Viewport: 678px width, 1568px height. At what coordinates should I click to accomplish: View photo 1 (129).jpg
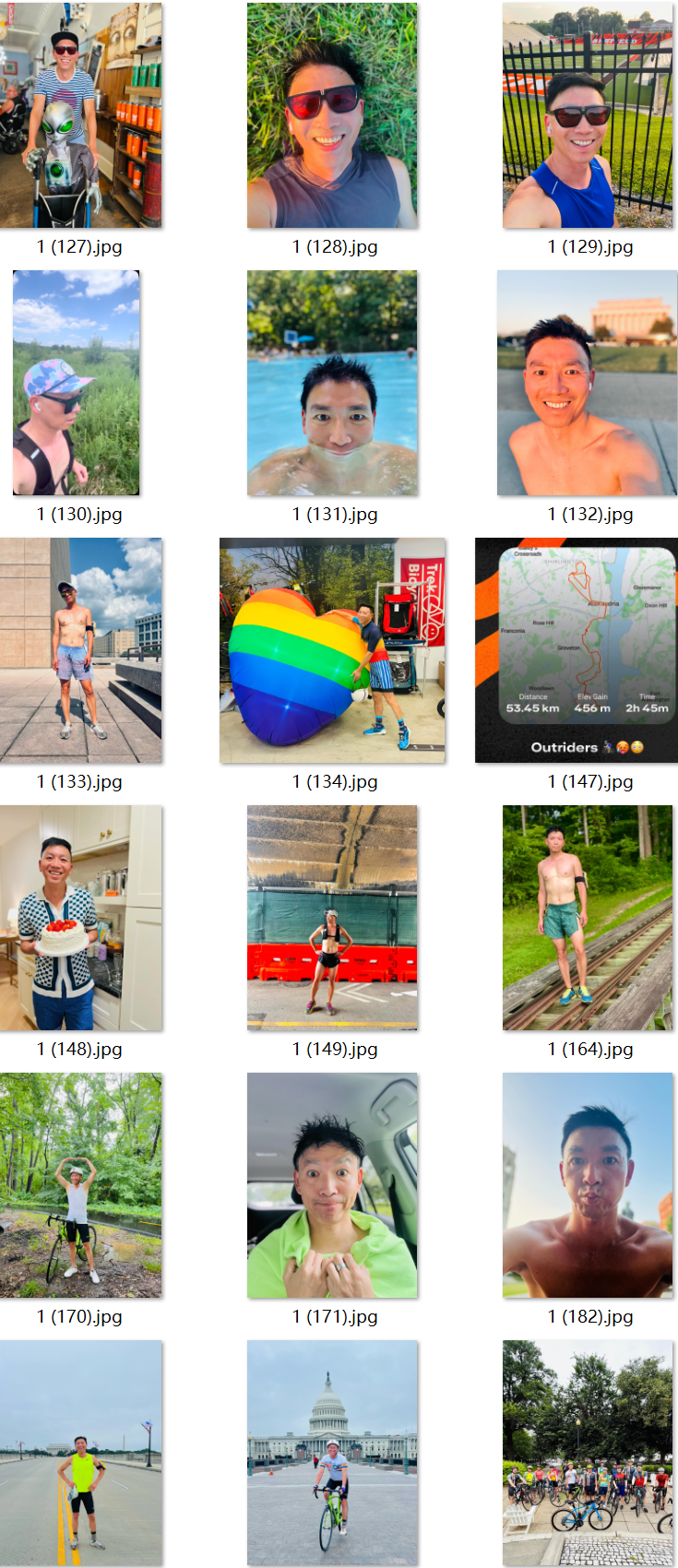(588, 115)
